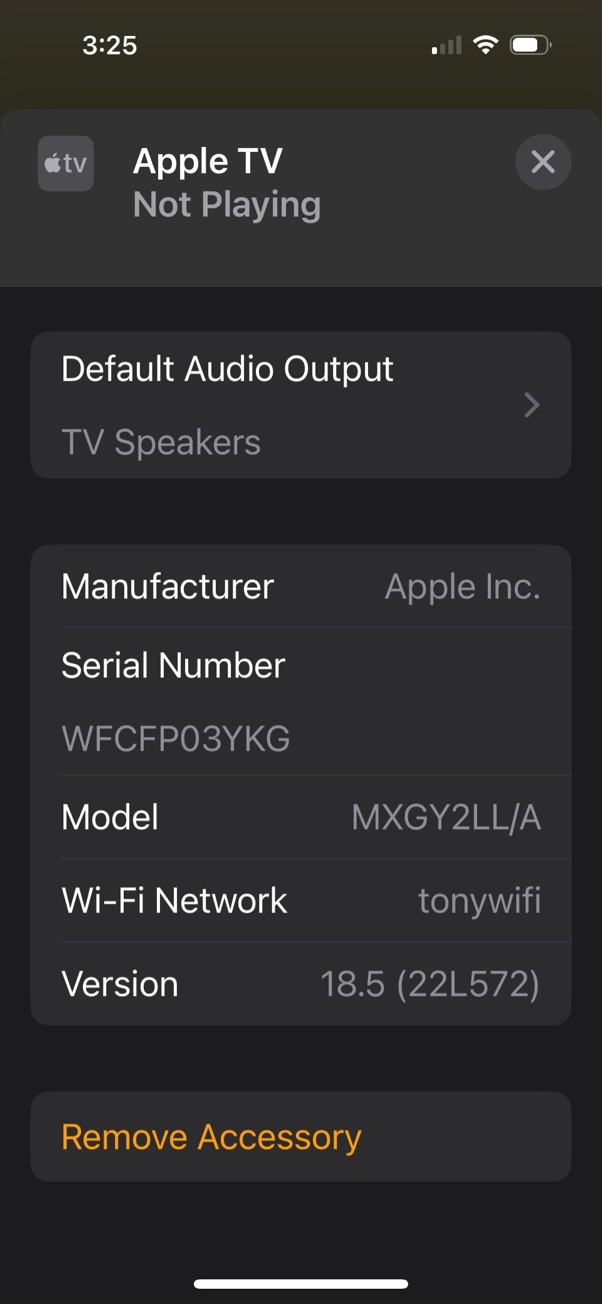Image resolution: width=602 pixels, height=1304 pixels.
Task: Tap Remove Accessory
Action: (x=301, y=1137)
